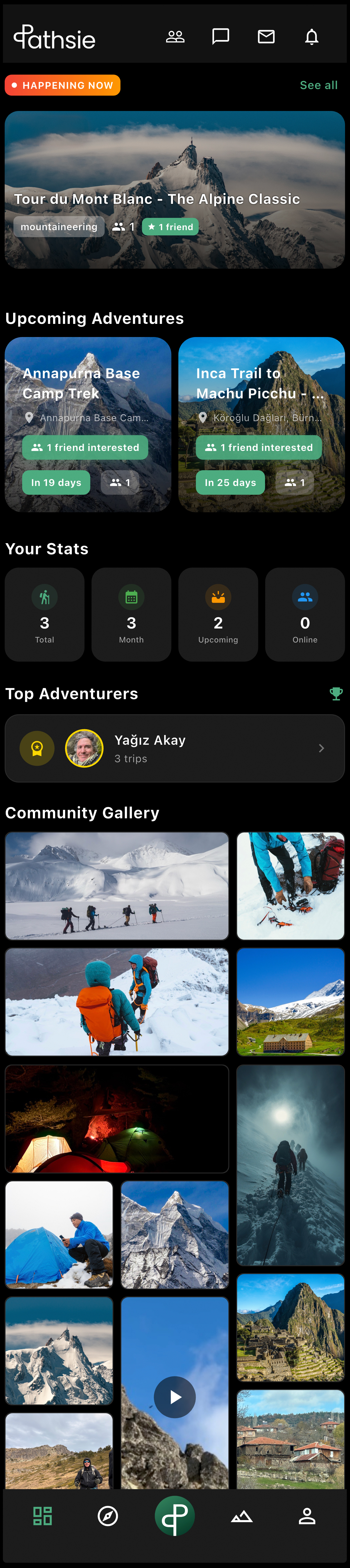Open the chat bubble icon

click(220, 37)
